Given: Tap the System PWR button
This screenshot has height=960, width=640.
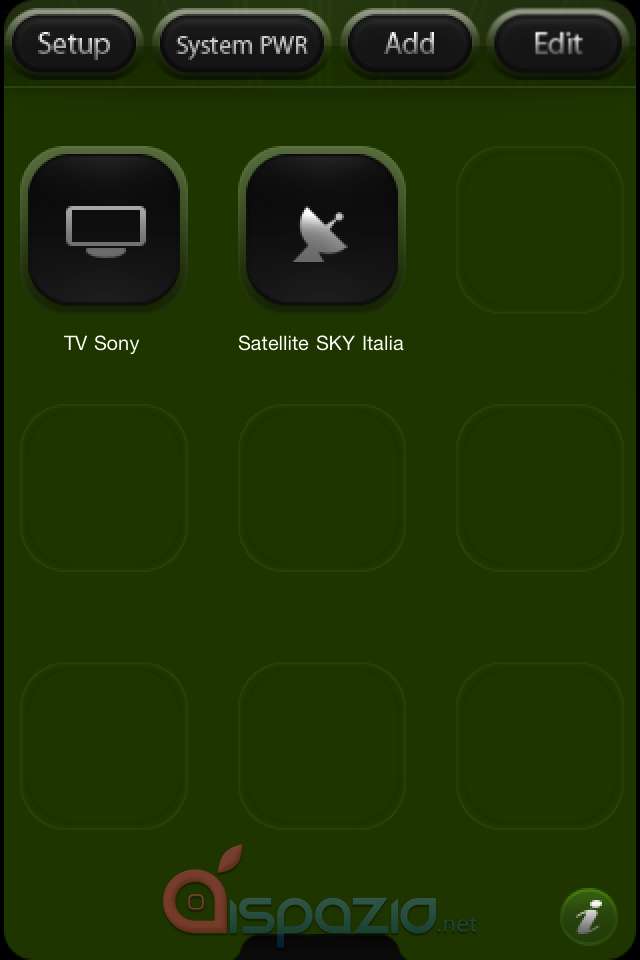Looking at the screenshot, I should click(x=241, y=45).
